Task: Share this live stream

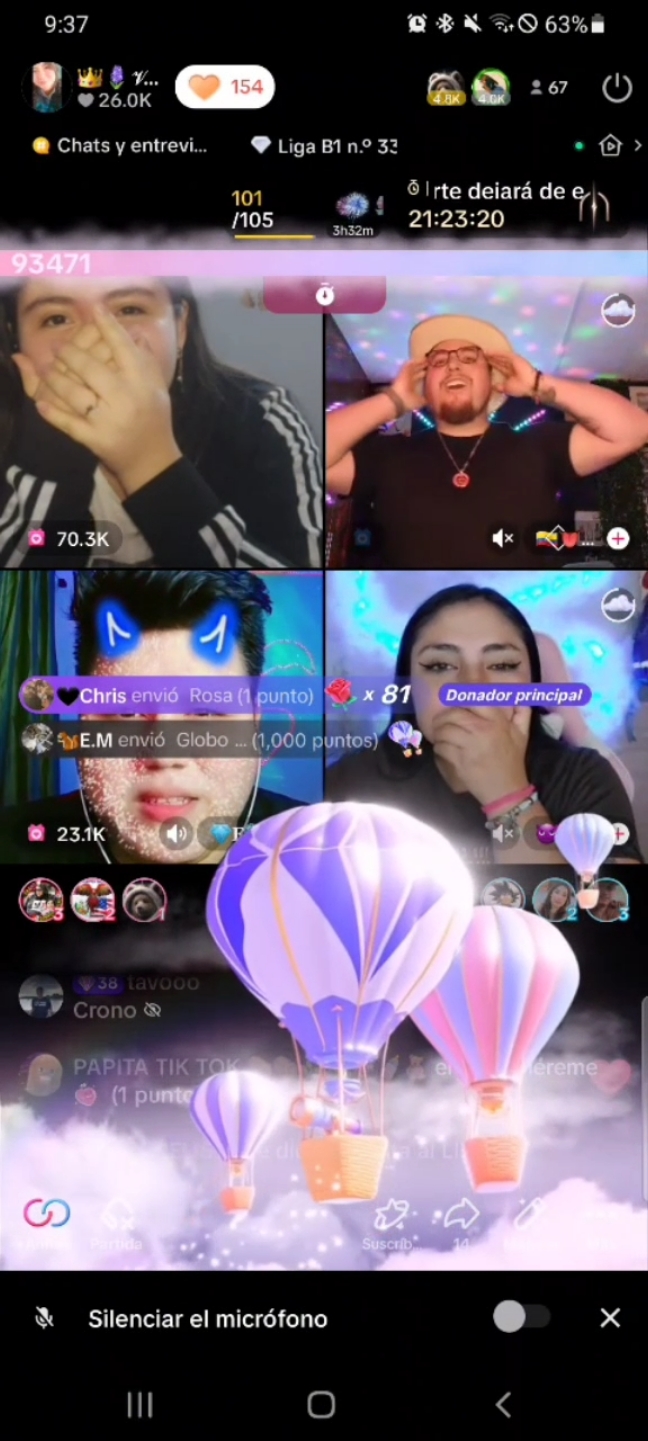Action: coord(461,1216)
